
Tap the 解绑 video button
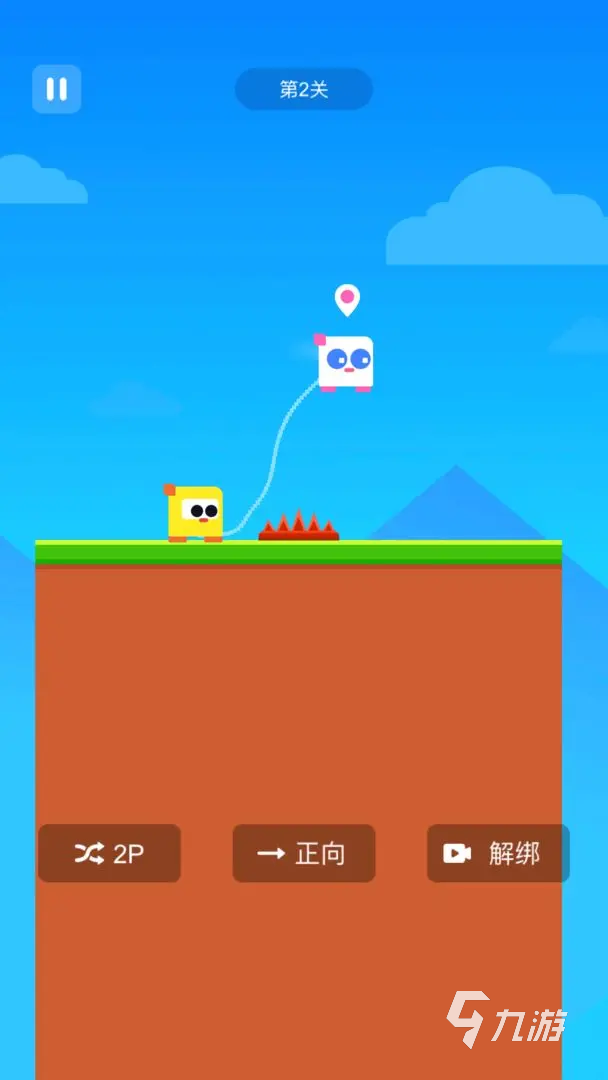point(497,853)
